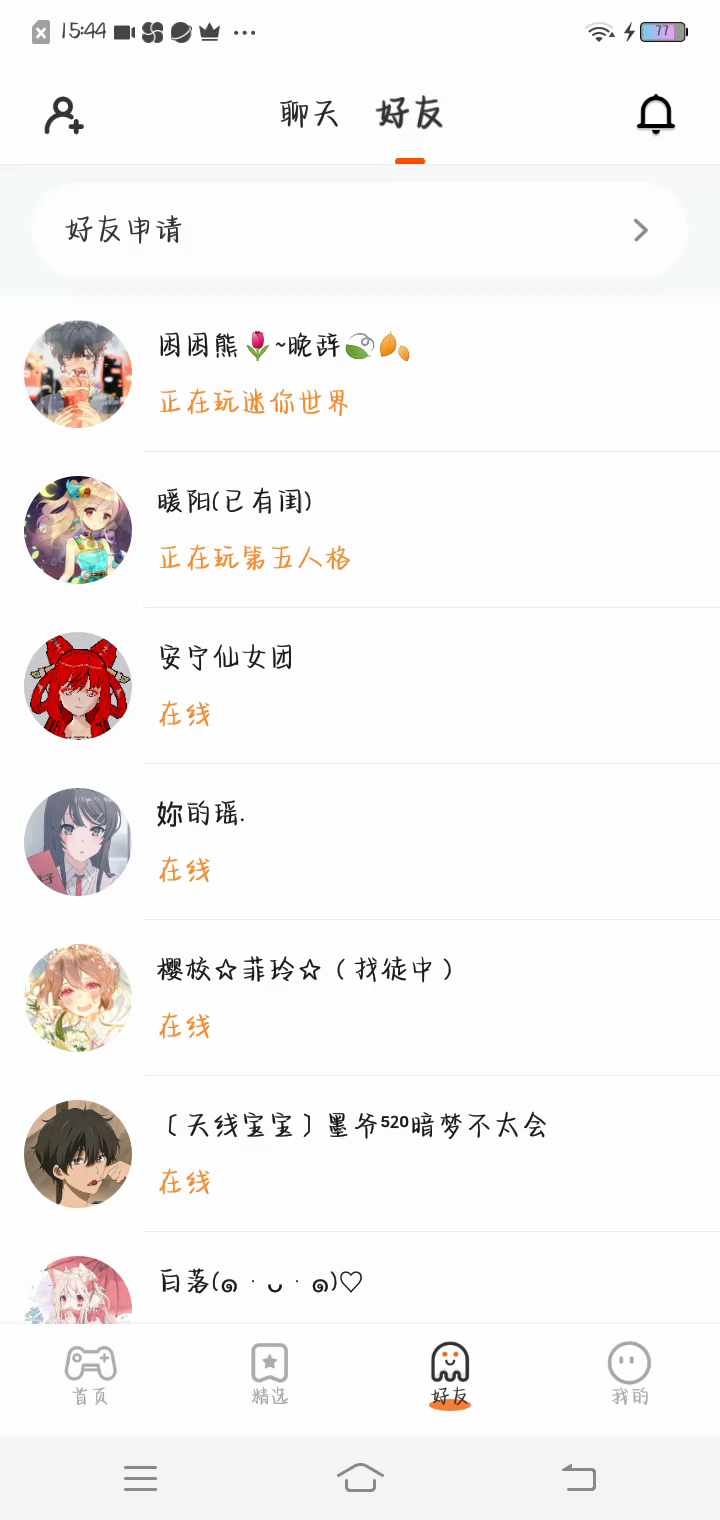Screen dimensions: 720x1520
Task: Open the 我的 tab
Action: pyautogui.click(x=630, y=1375)
